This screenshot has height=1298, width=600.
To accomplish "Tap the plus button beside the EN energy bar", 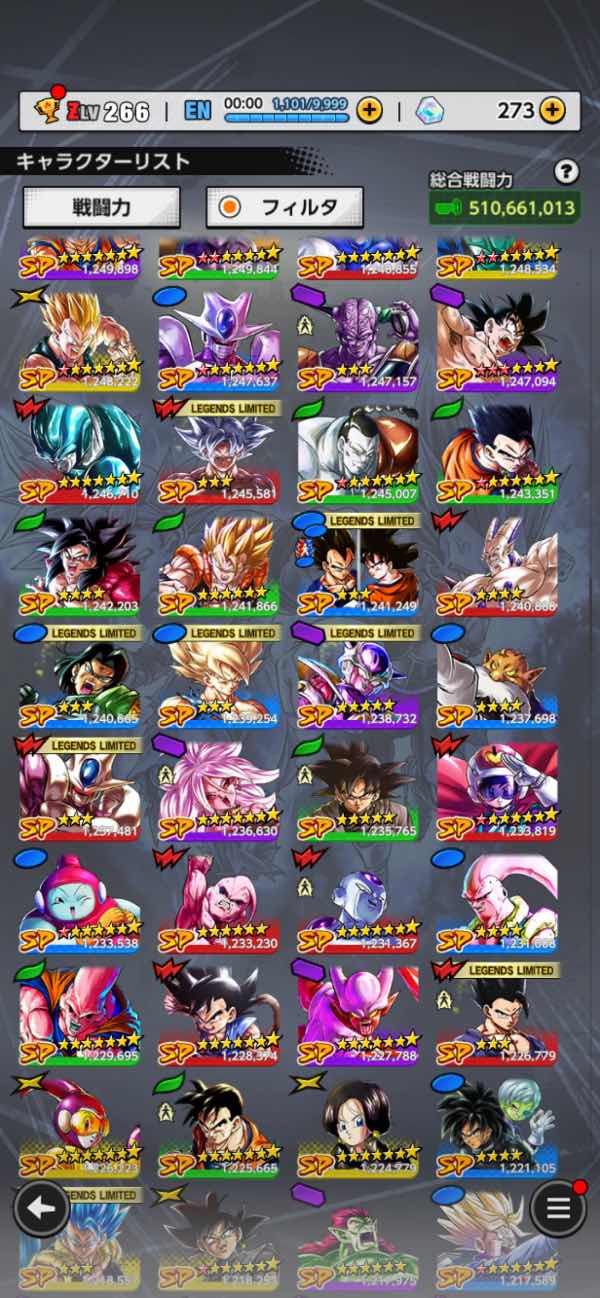I will coord(369,110).
